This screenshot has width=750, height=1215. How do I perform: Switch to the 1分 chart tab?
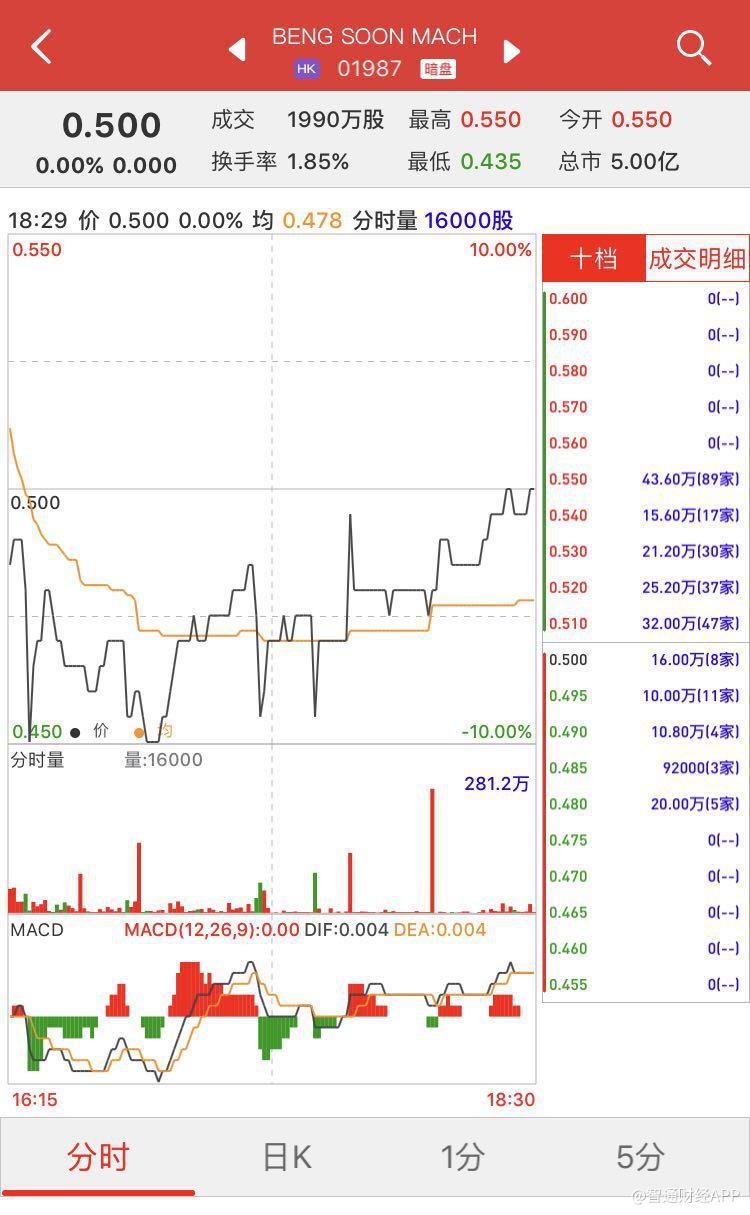(463, 1157)
